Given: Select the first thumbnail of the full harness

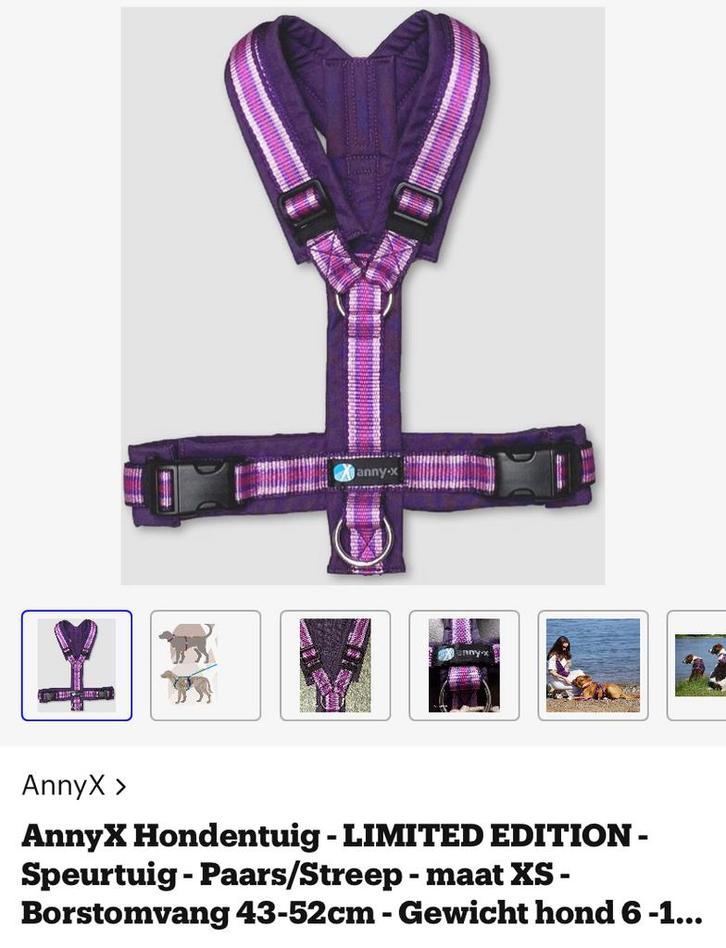Looking at the screenshot, I should tap(76, 665).
